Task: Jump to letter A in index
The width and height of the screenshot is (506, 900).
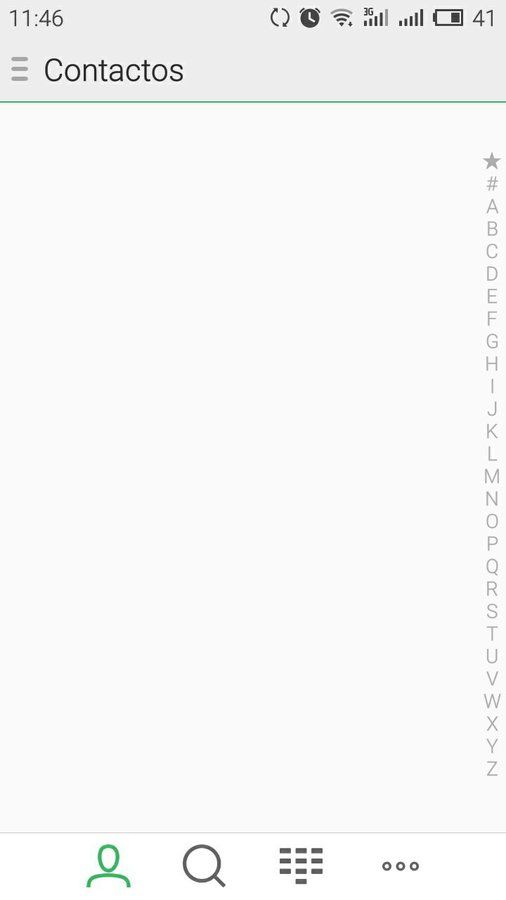Action: [x=492, y=206]
